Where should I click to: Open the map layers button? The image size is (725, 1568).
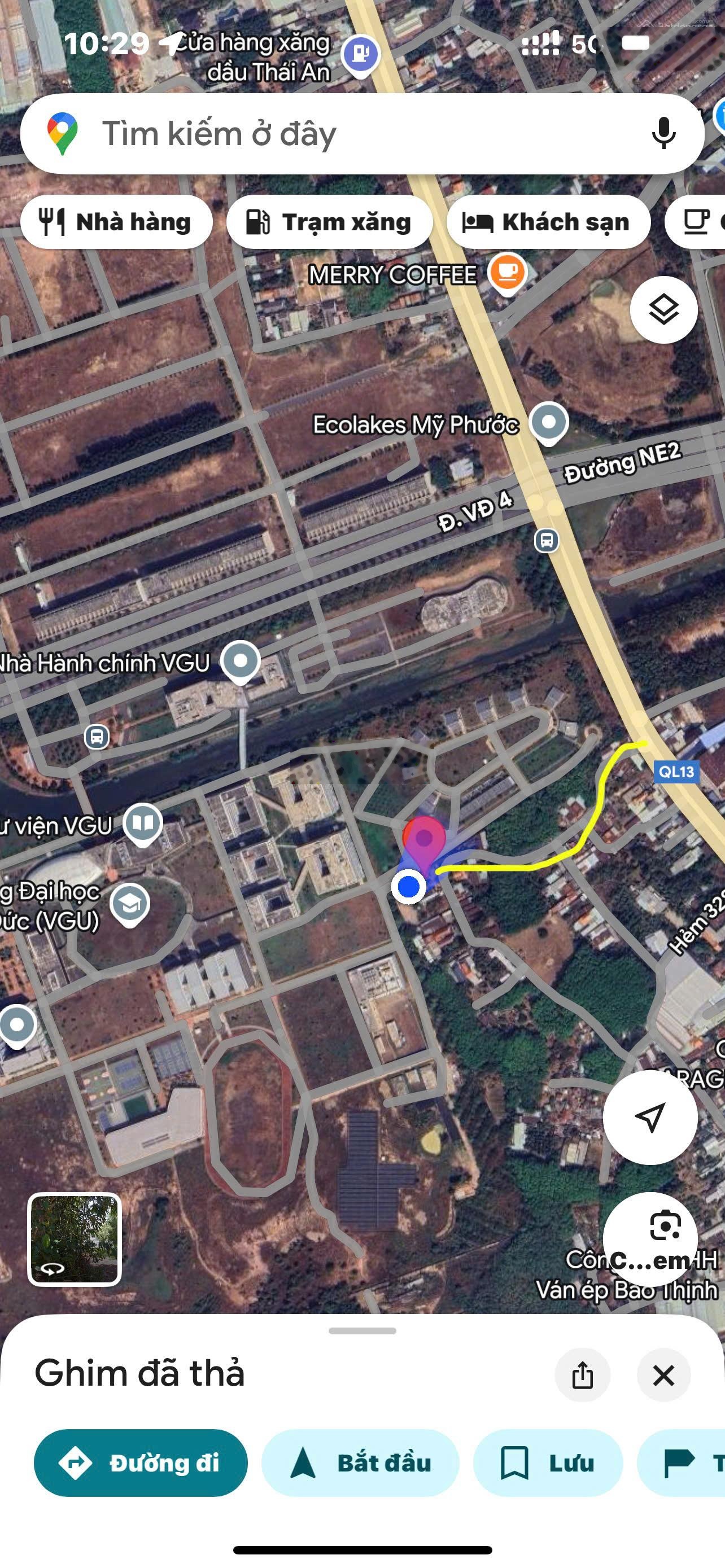663,310
